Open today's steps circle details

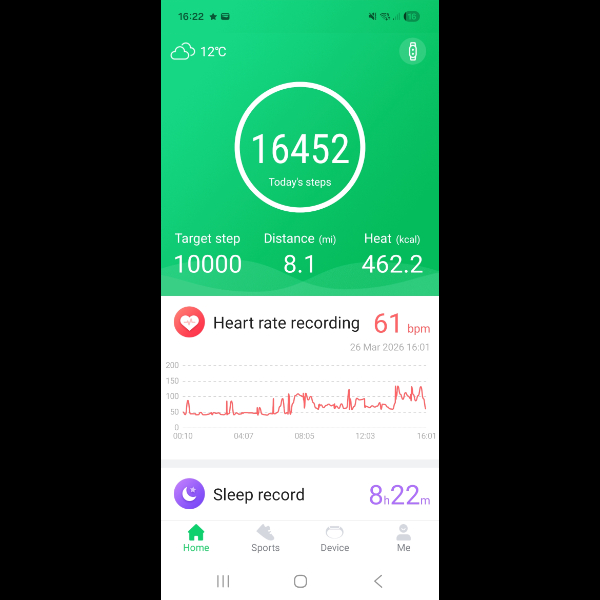pyautogui.click(x=300, y=148)
